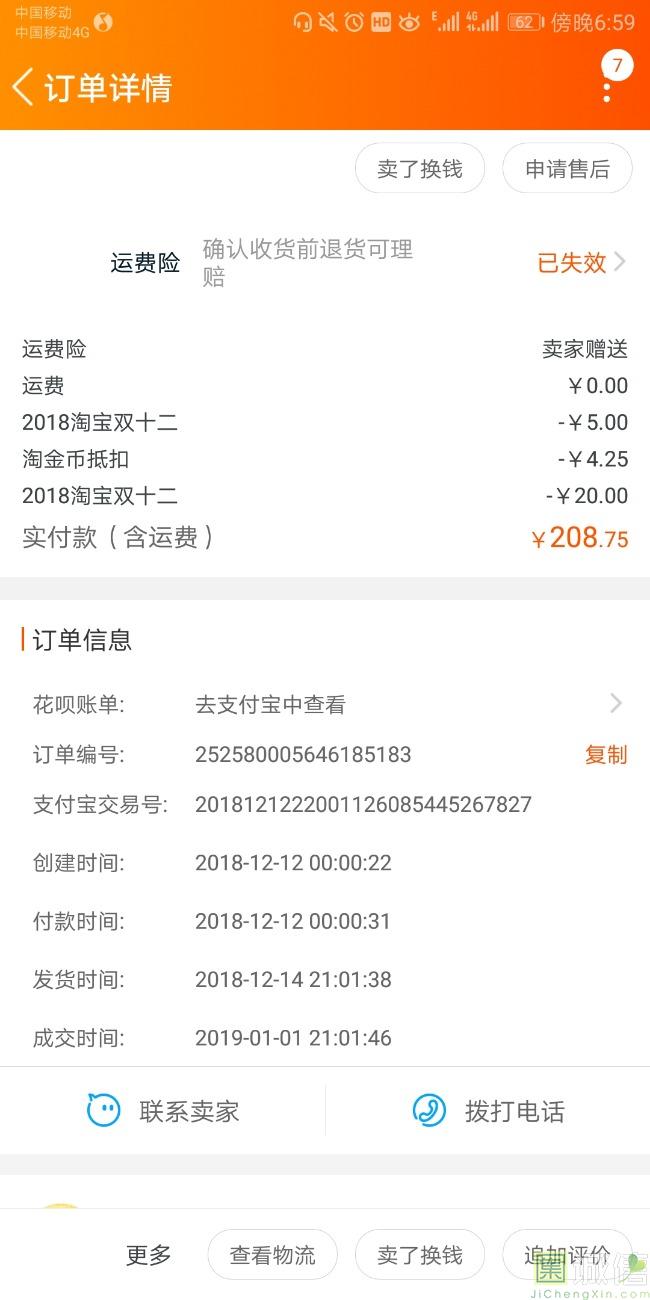Viewport: 650px width, 1300px height.
Task: Open the 运费险 已失效 details
Action: (x=581, y=263)
